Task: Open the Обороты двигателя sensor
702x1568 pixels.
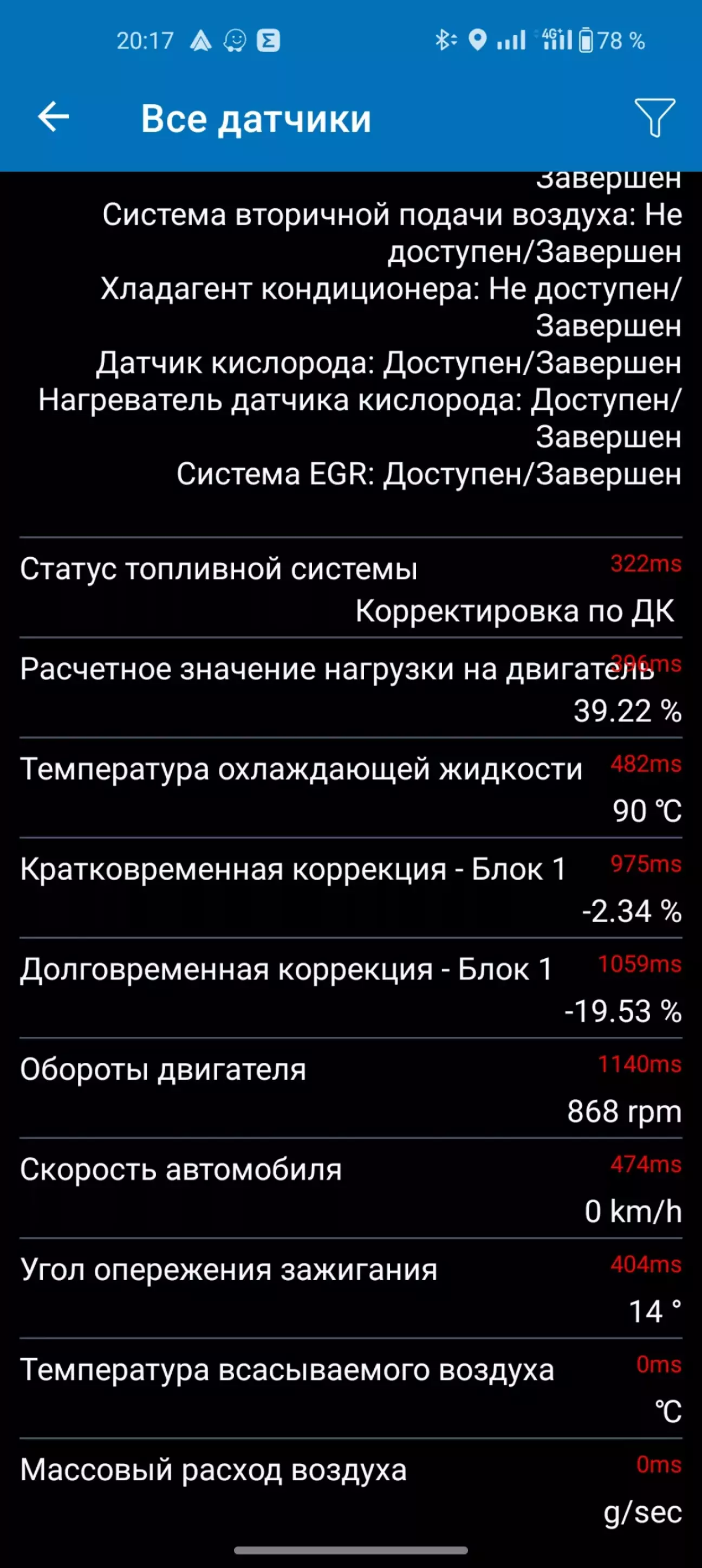Action: 350,1088
